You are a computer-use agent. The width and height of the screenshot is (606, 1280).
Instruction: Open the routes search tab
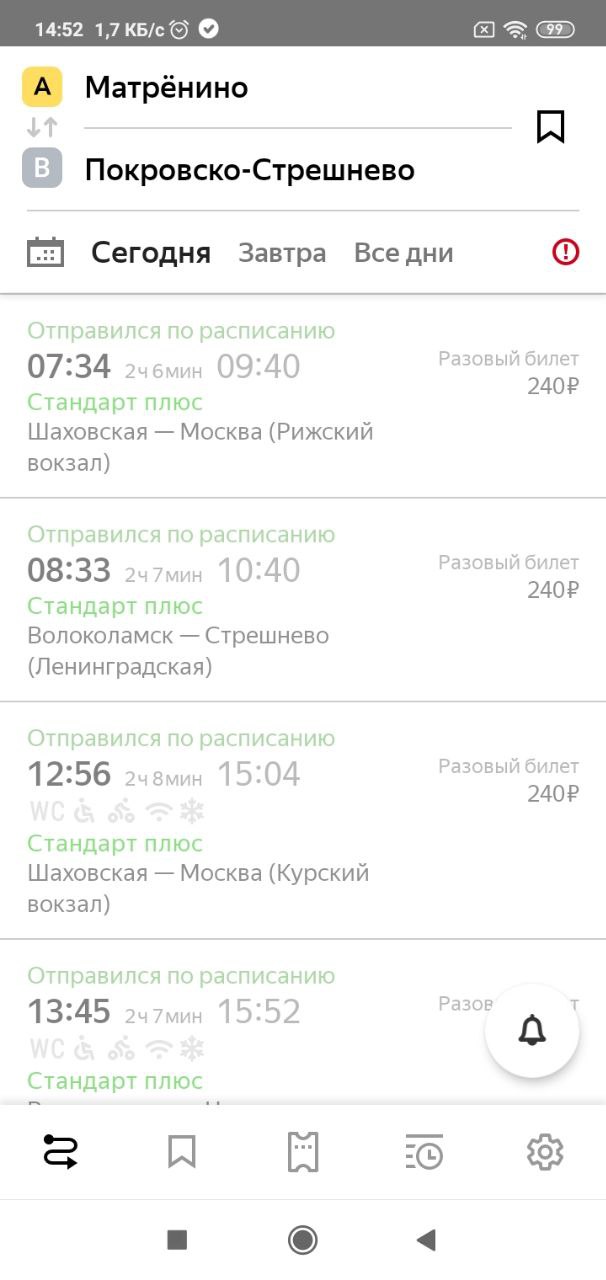61,1152
